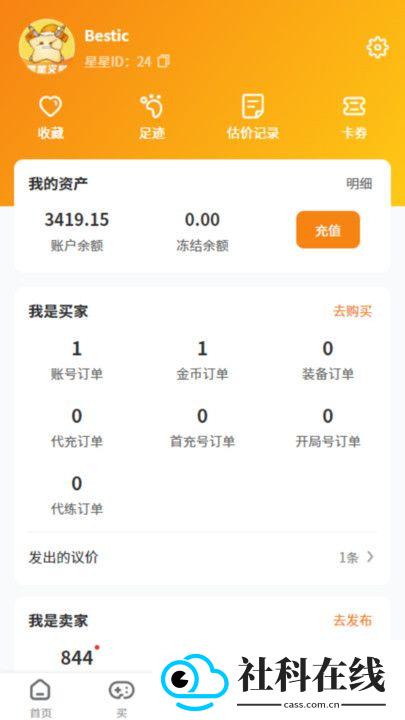Screen dimensions: 405x720
Task: Open settings with the gear icon
Action: pyautogui.click(x=377, y=47)
